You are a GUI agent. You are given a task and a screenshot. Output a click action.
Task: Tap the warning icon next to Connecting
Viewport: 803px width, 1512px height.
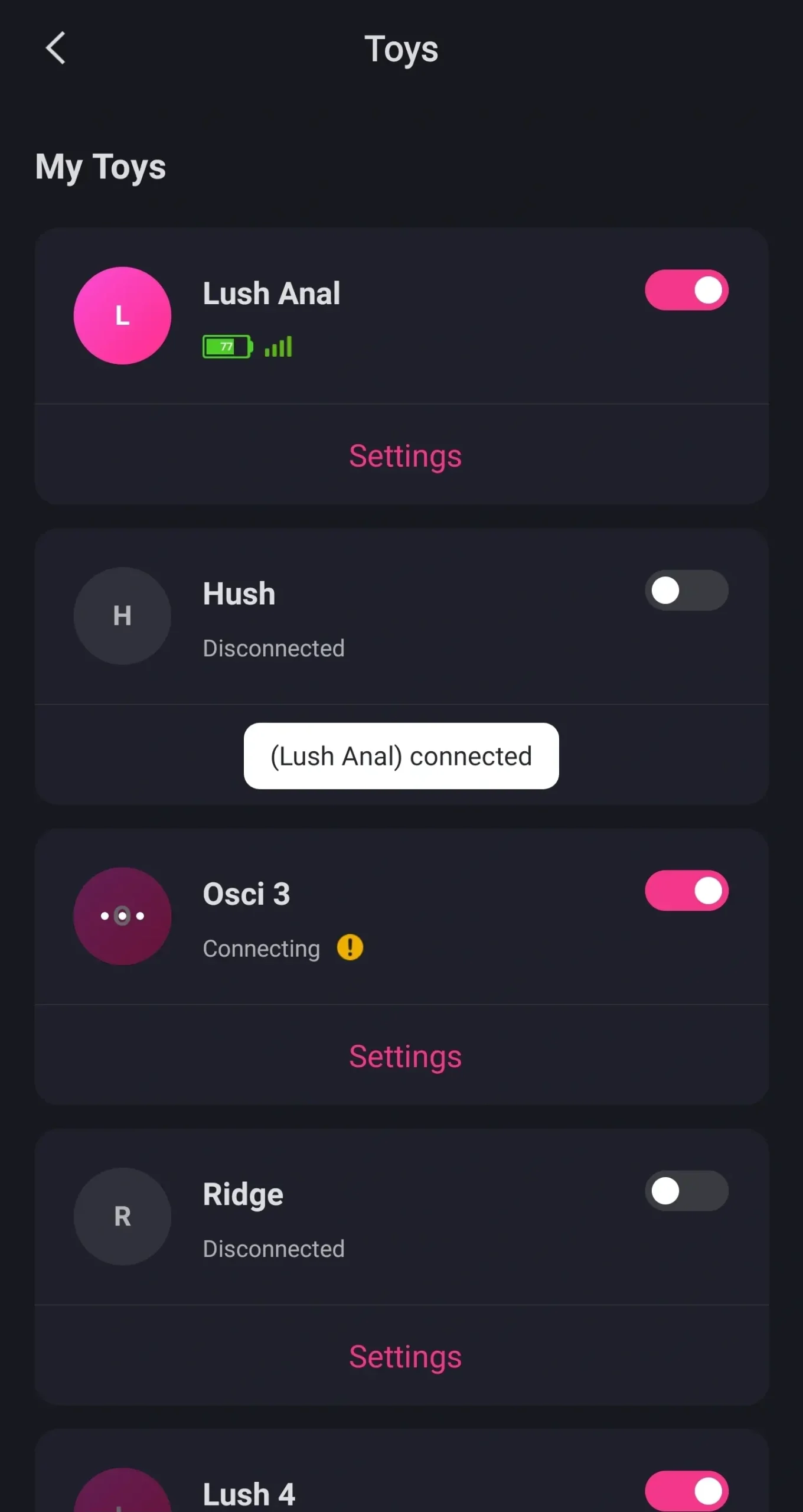[350, 948]
